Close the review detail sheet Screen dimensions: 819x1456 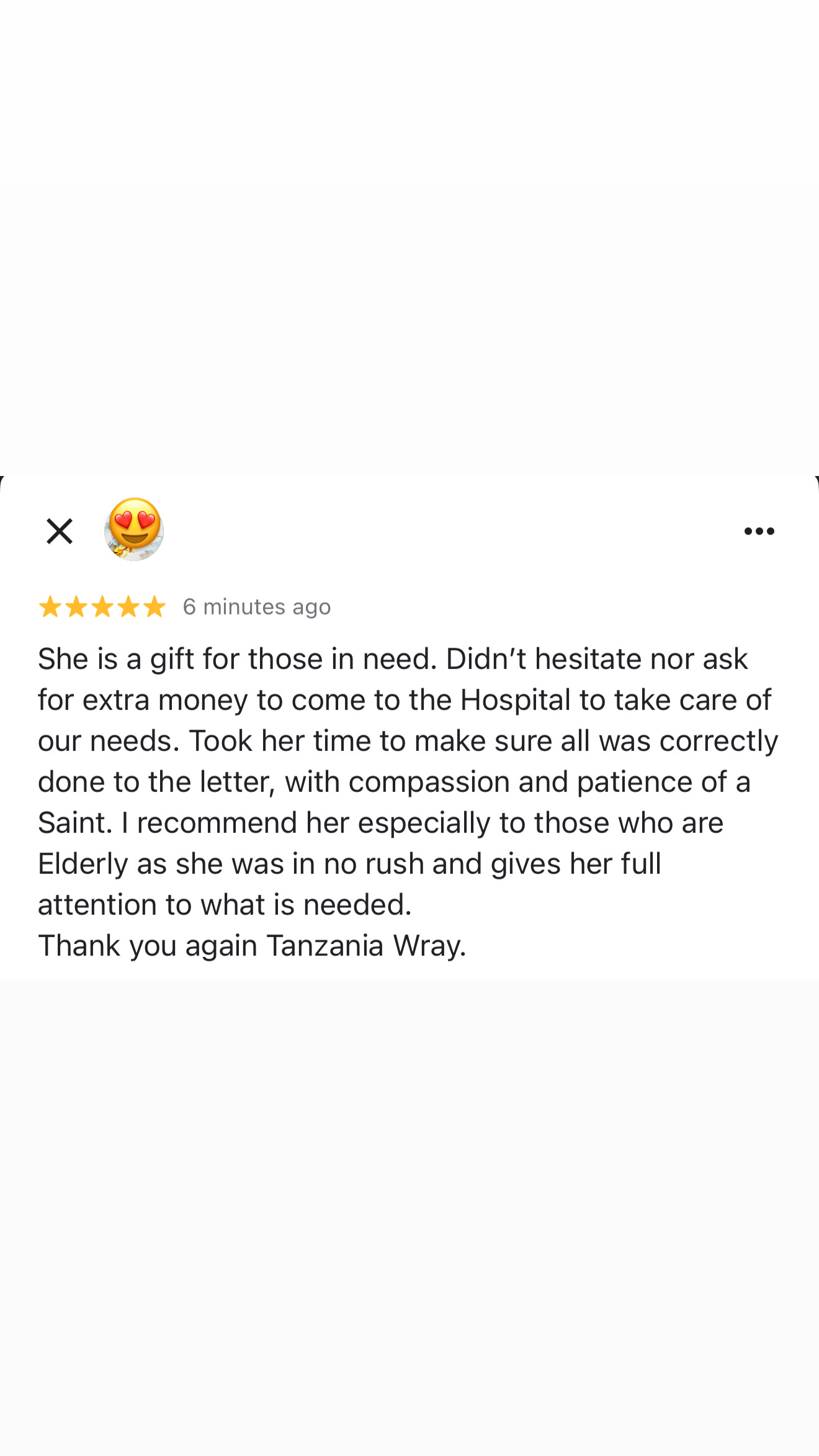(x=60, y=531)
